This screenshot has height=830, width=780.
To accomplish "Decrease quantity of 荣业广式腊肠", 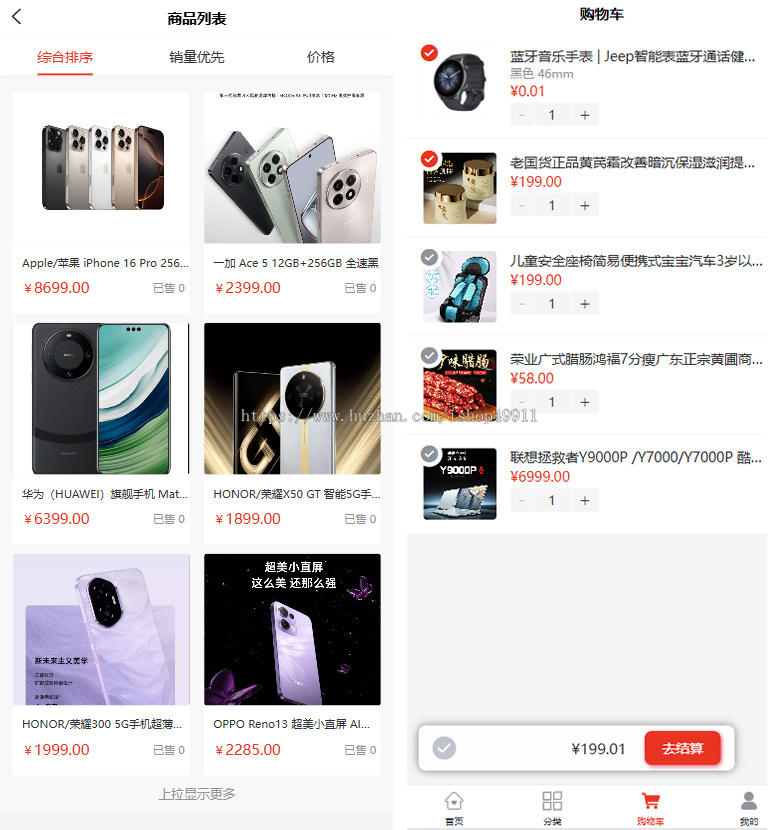I will point(522,402).
